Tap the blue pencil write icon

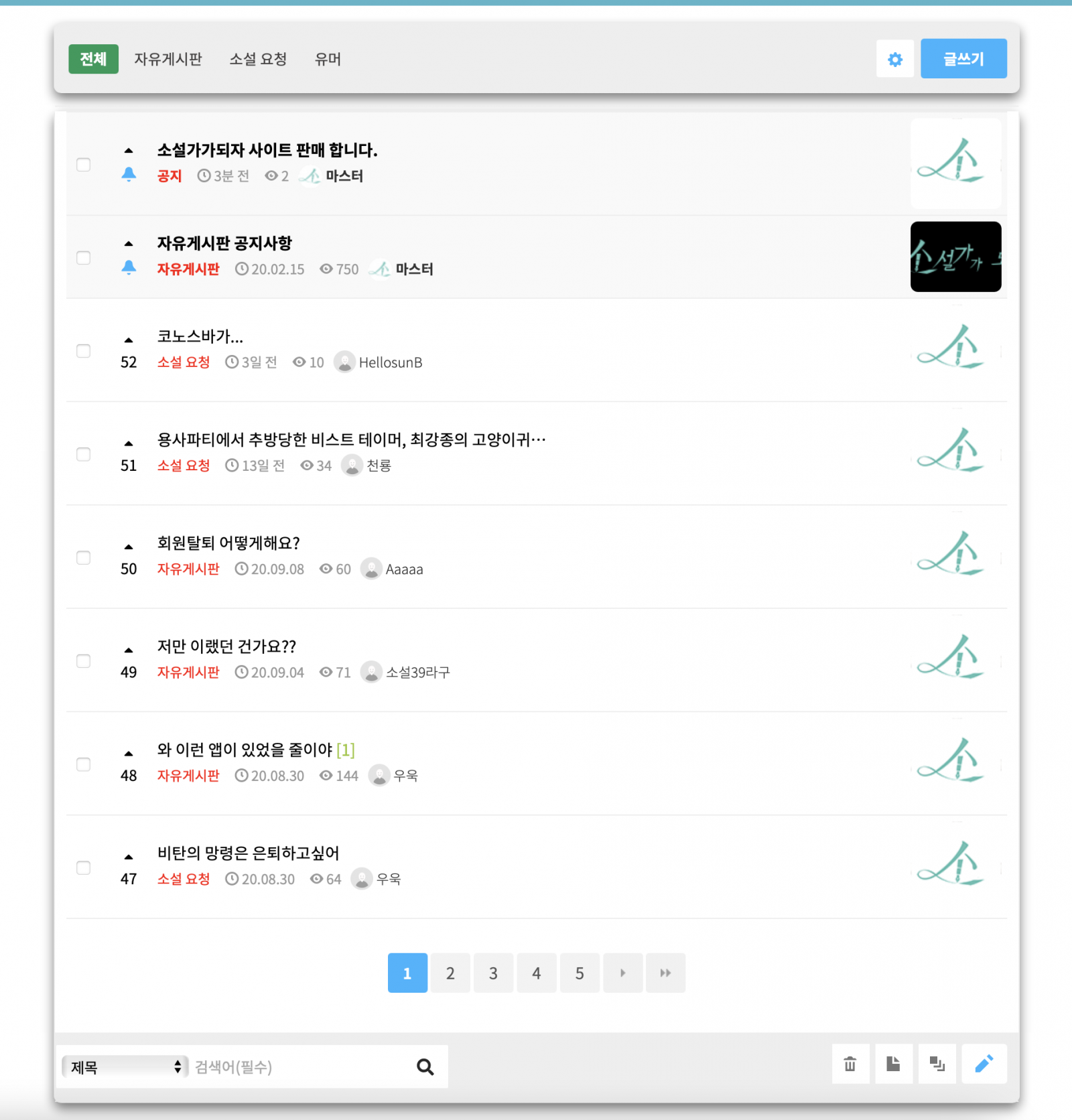click(x=984, y=1064)
